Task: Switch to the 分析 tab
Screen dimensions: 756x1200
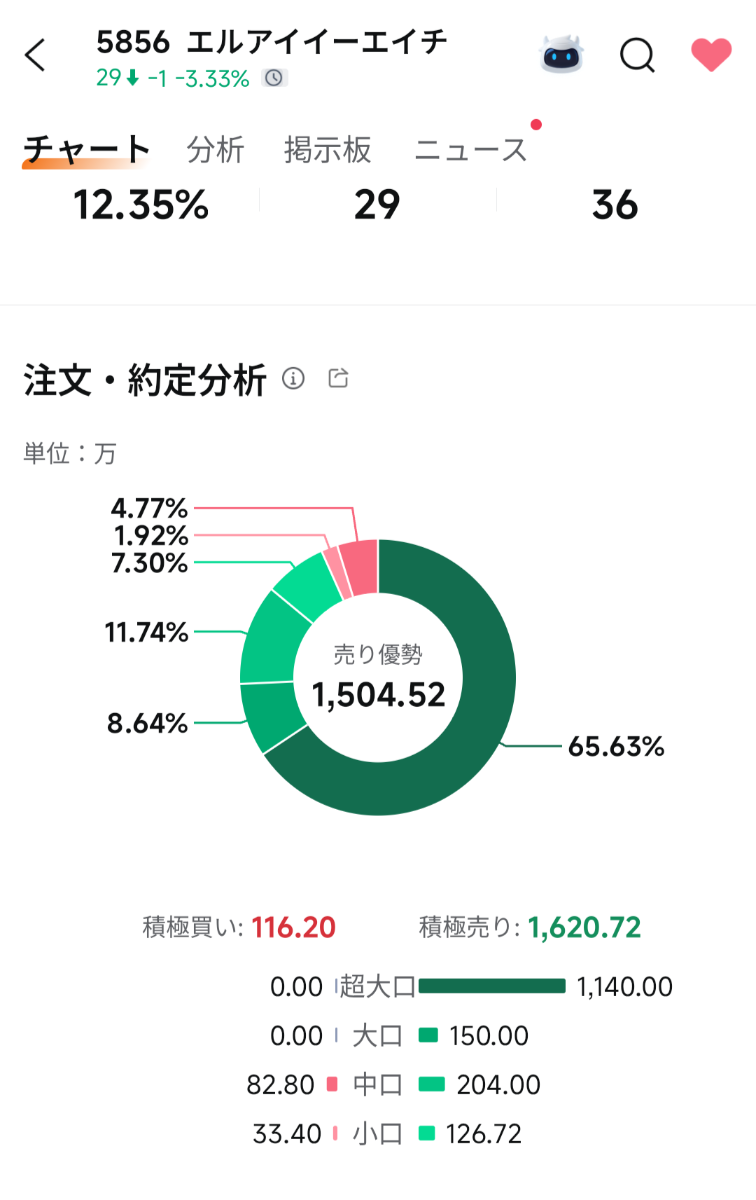Action: pos(215,150)
